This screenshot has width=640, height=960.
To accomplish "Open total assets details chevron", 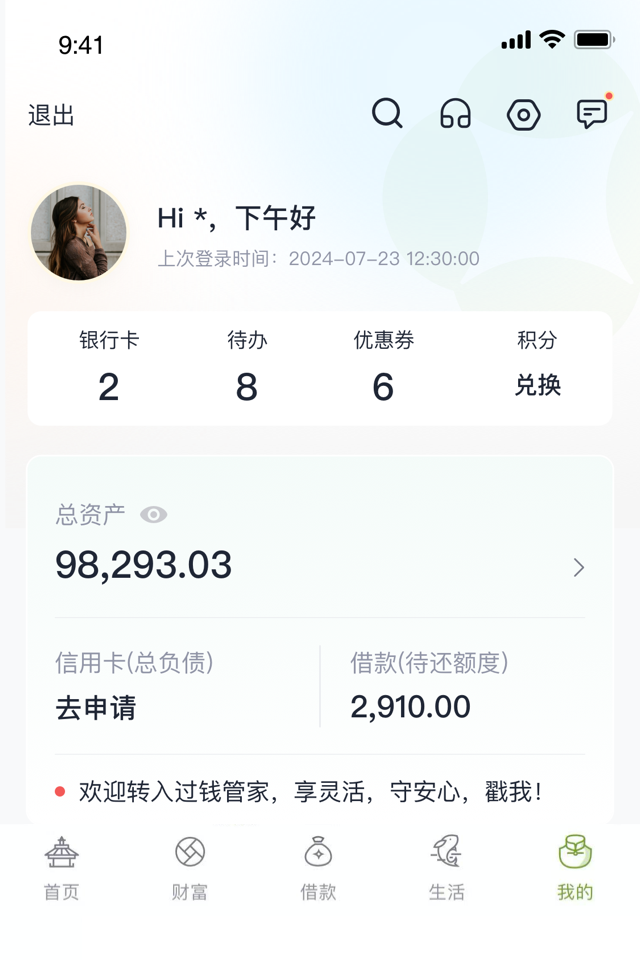I will pos(579,568).
